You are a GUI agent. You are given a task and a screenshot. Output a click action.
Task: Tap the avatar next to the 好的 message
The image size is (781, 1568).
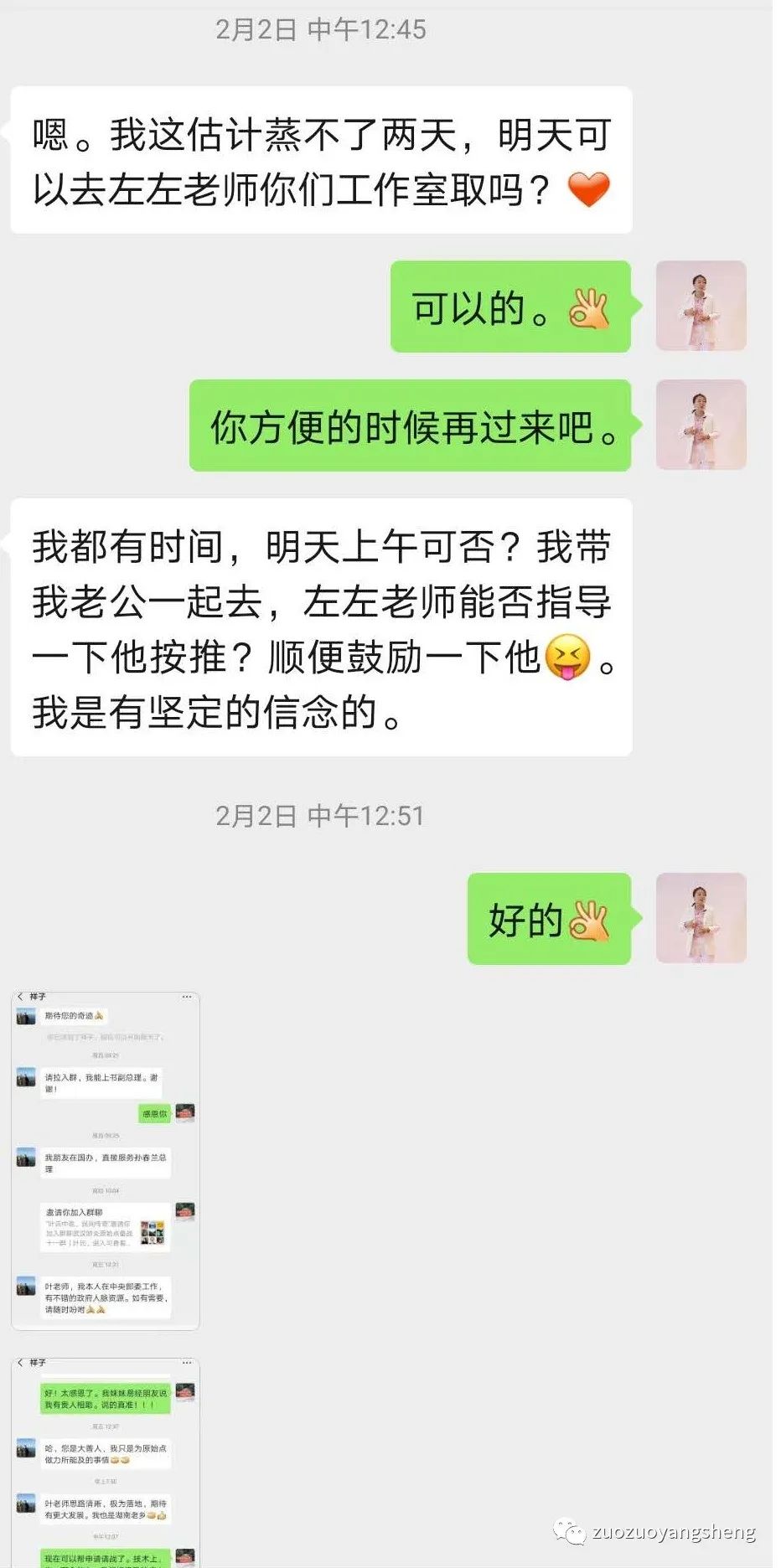[701, 916]
